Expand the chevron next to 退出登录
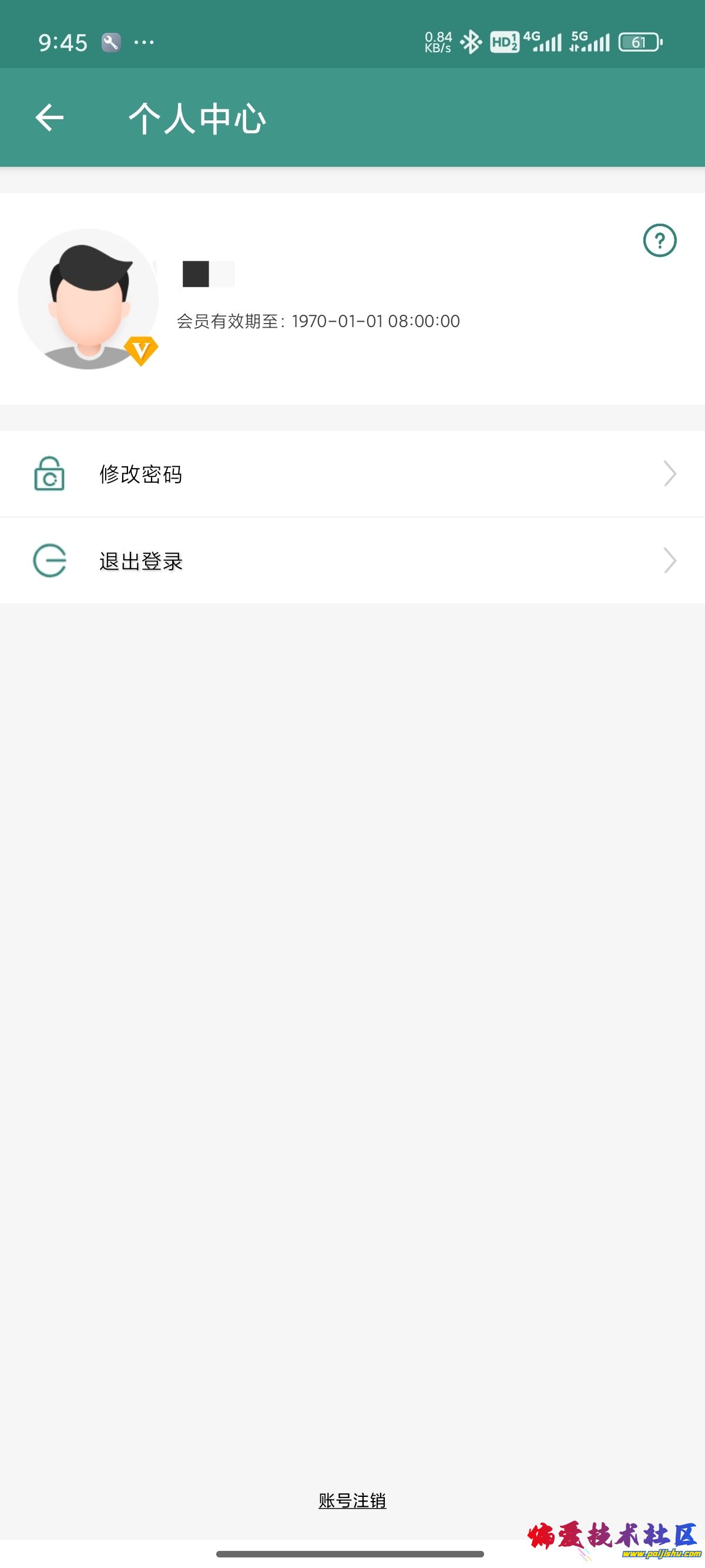 [x=669, y=561]
